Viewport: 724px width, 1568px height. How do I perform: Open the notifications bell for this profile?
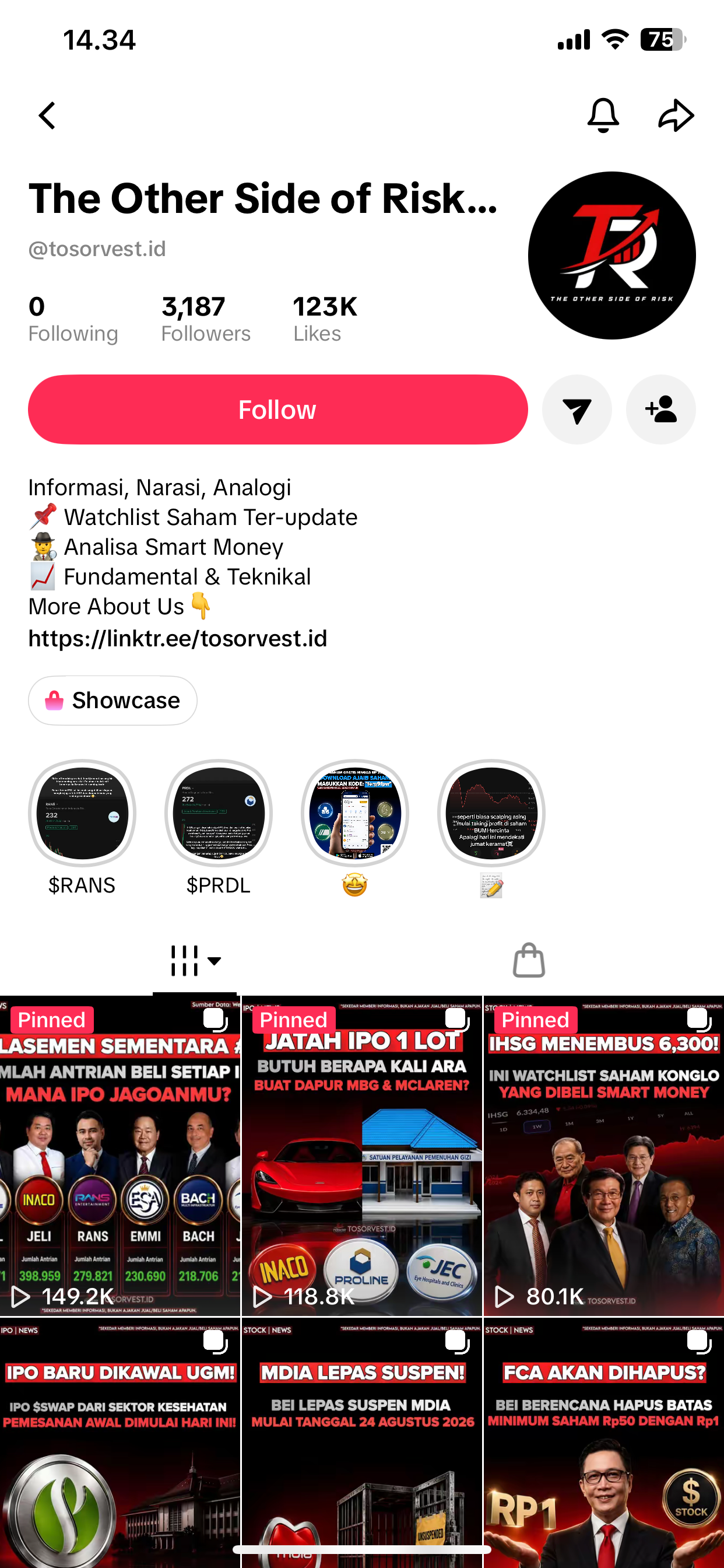(x=603, y=115)
